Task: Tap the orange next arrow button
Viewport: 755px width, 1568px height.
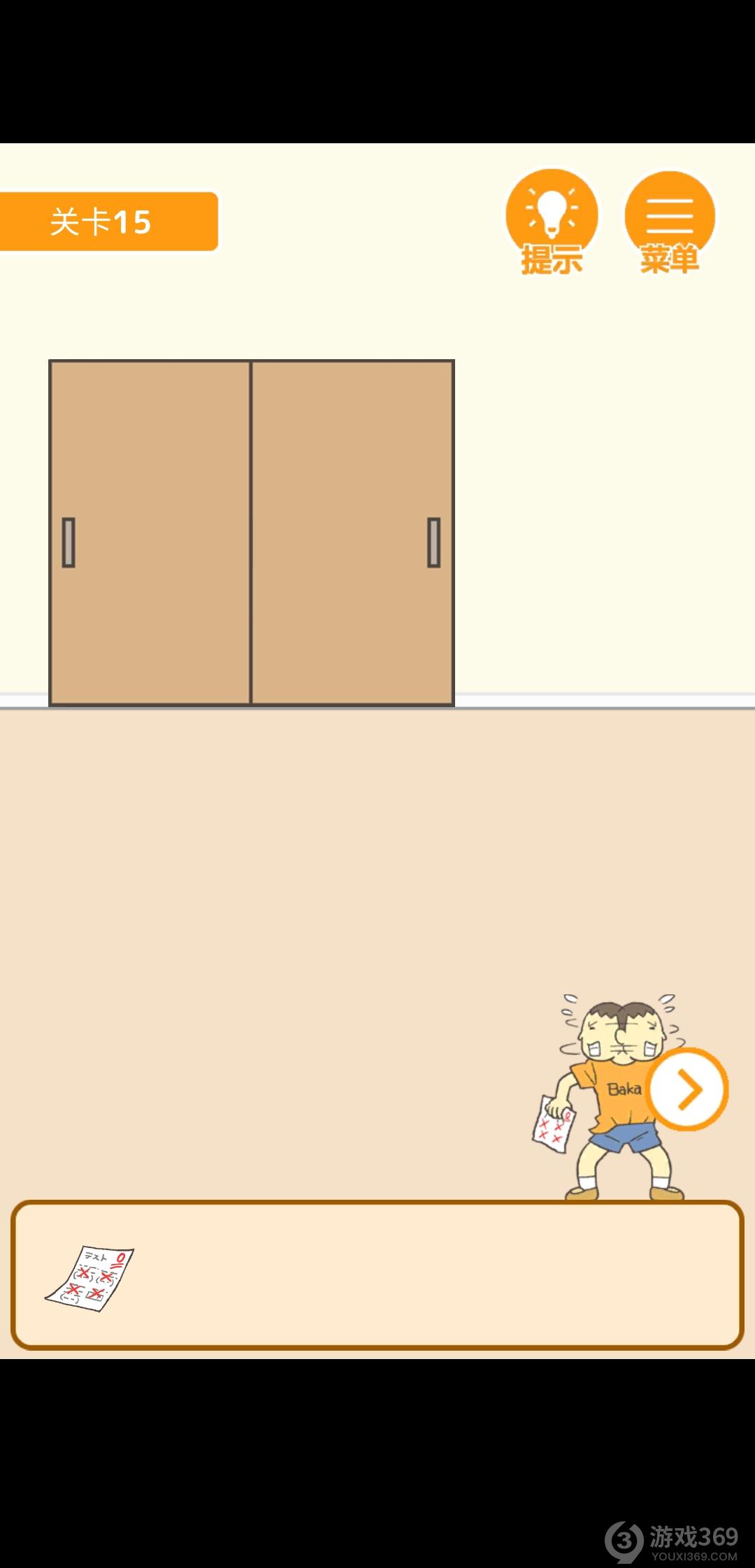Action: pos(687,1089)
